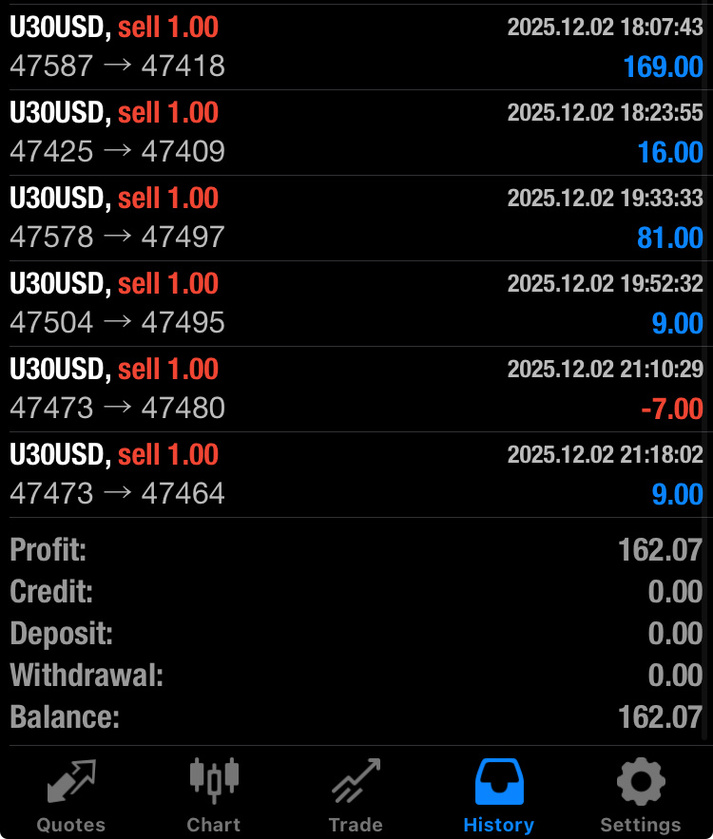Go to the Trade tab
This screenshot has width=713, height=839.
pyautogui.click(x=356, y=795)
